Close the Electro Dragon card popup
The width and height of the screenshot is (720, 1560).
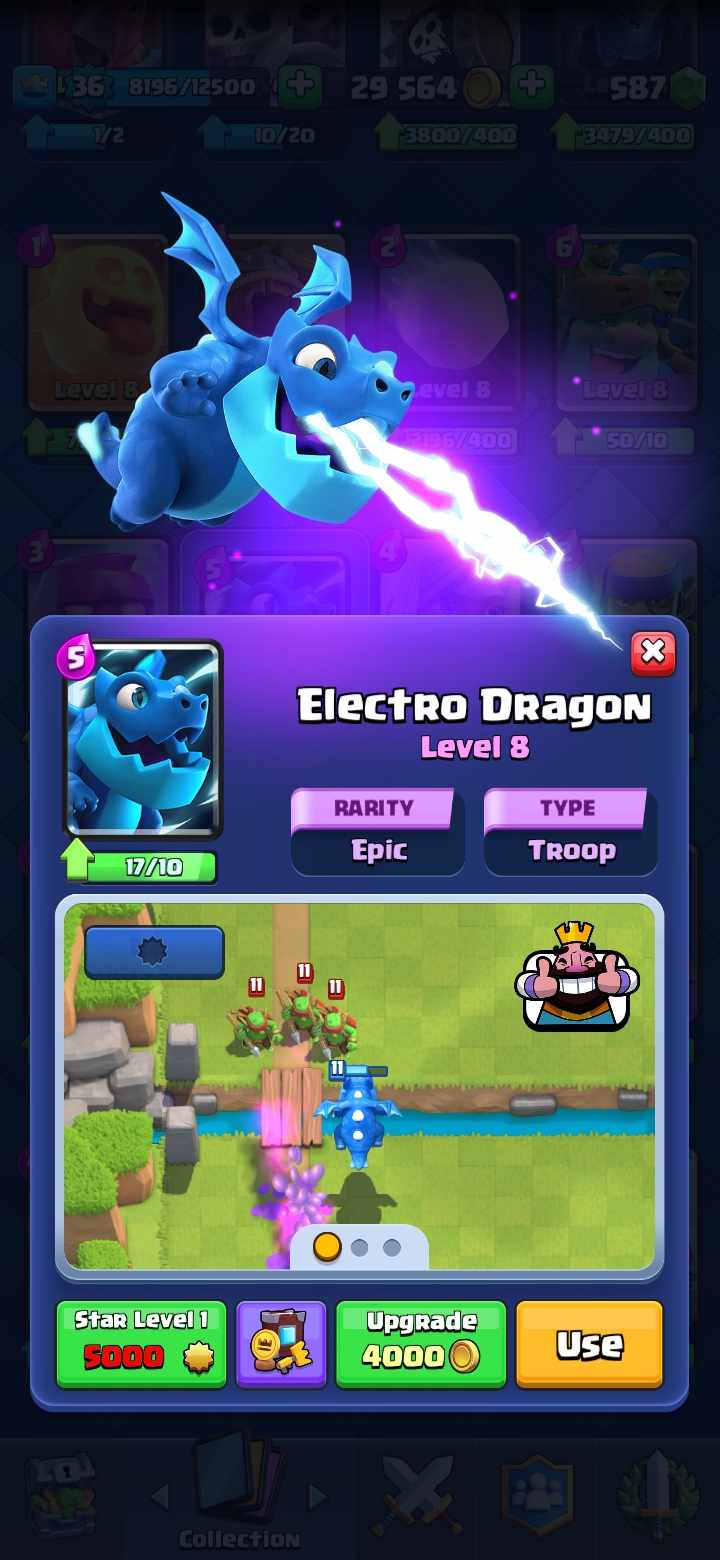(x=653, y=653)
